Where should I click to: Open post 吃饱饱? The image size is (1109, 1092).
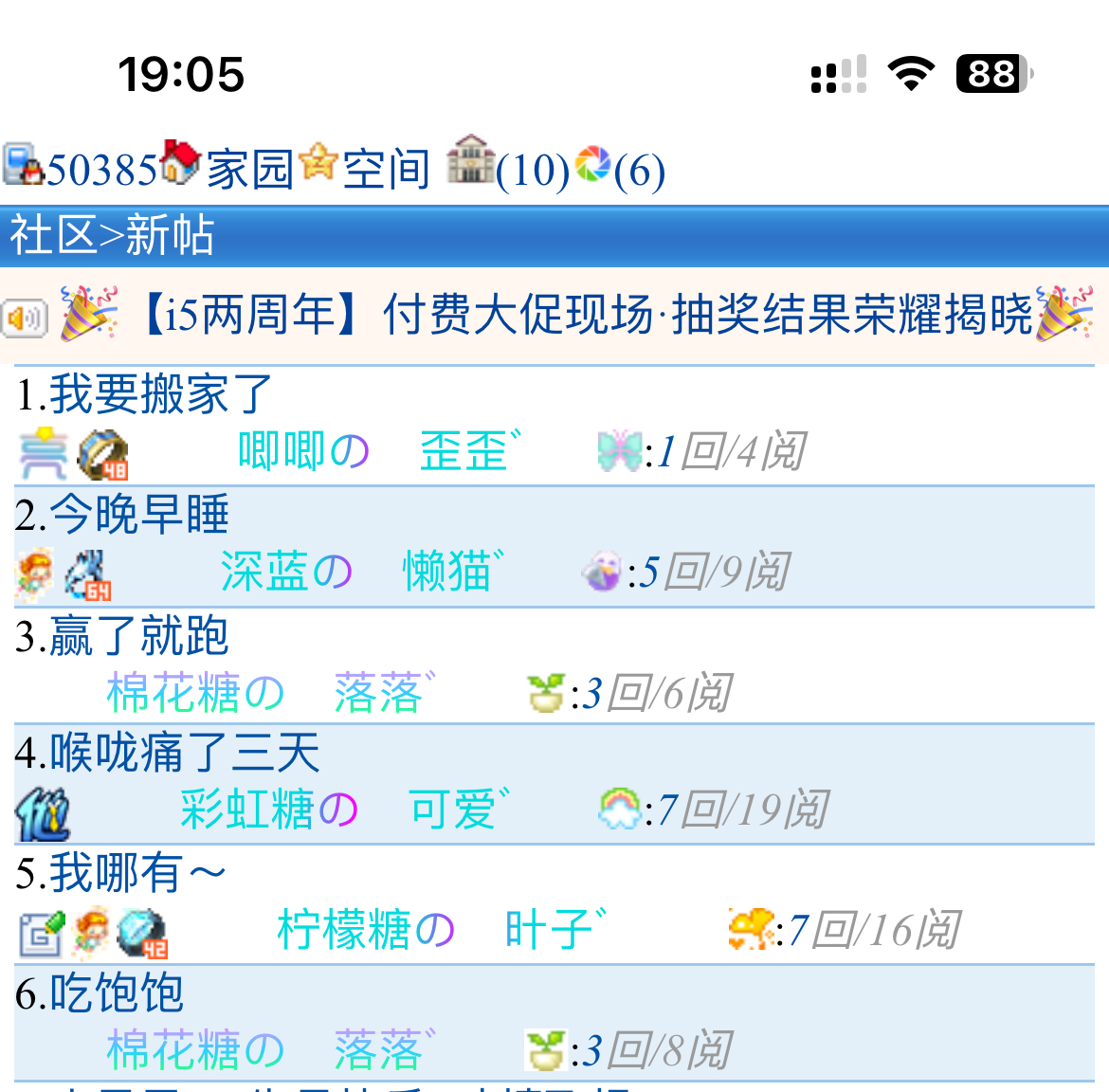(x=117, y=993)
